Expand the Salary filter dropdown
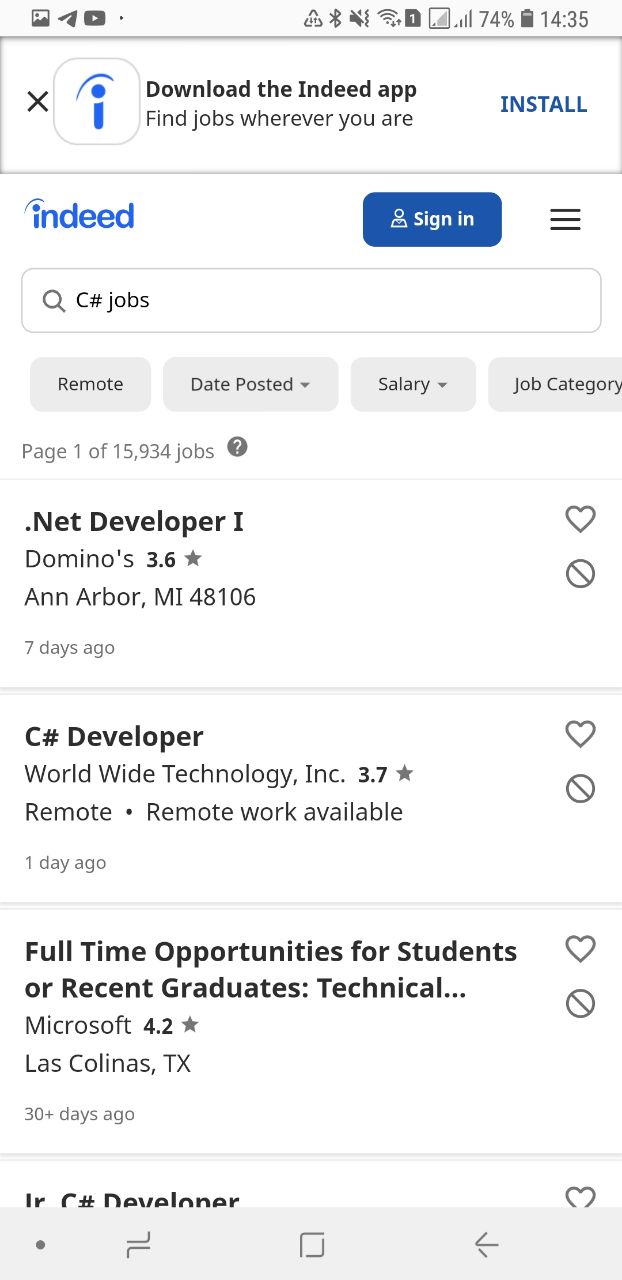 pos(413,384)
